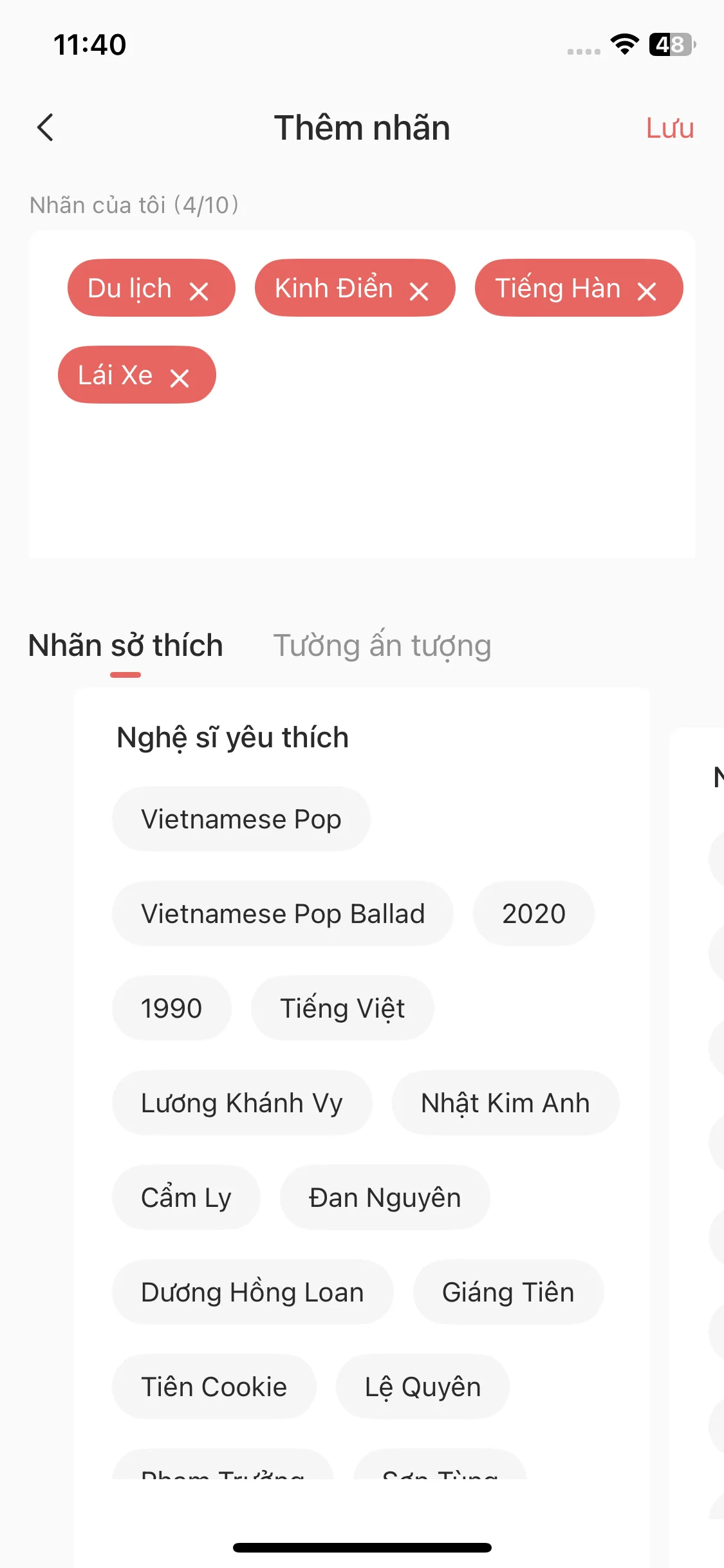This screenshot has height=1568, width=724.
Task: Add Đan Nguyên as favorite artist
Action: tap(385, 1198)
